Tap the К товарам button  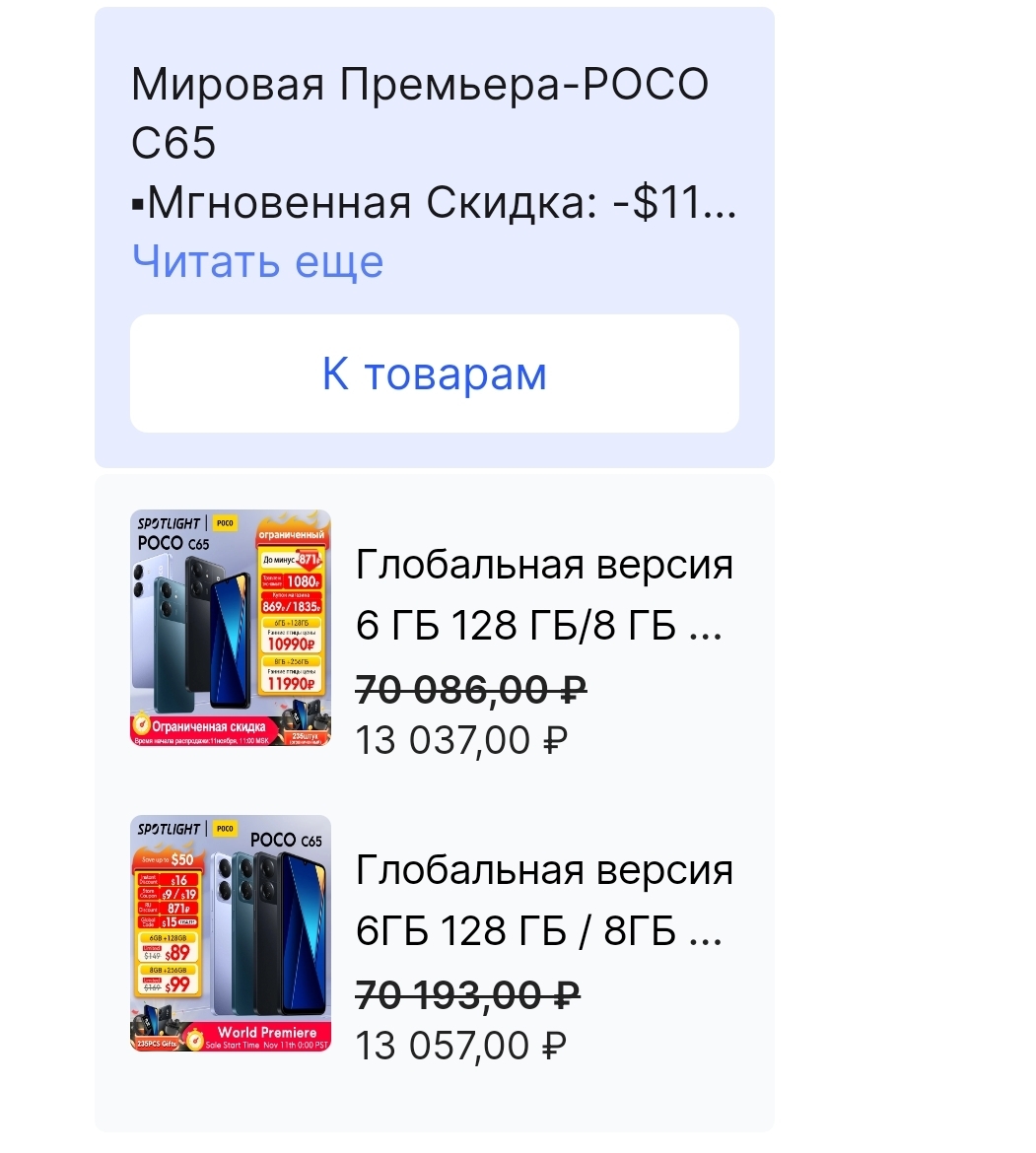434,373
